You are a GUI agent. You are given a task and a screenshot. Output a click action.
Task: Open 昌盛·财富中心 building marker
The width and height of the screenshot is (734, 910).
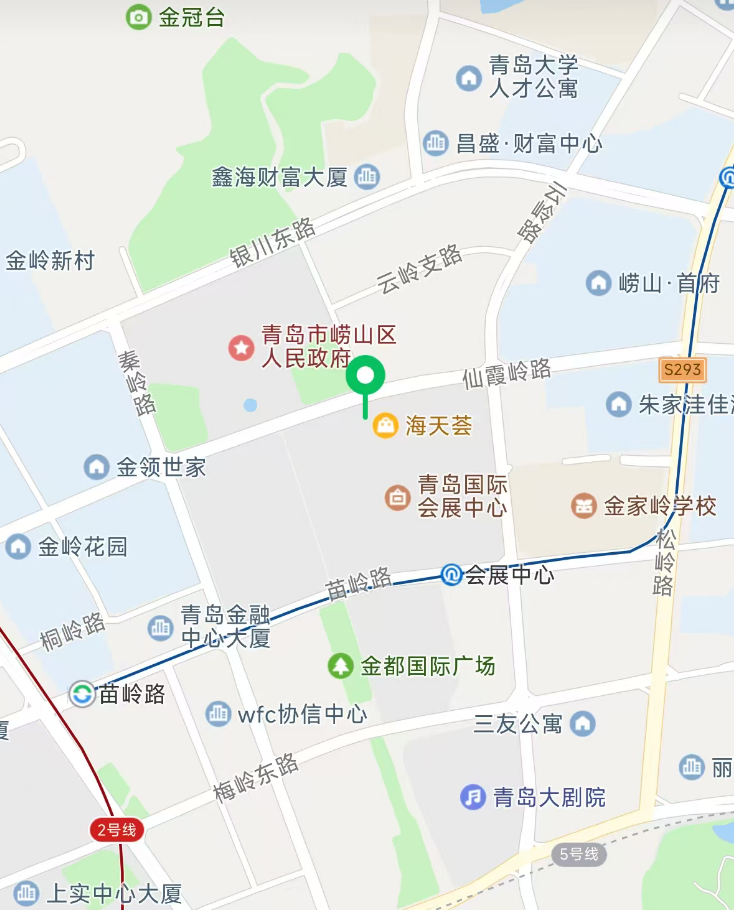coord(435,143)
